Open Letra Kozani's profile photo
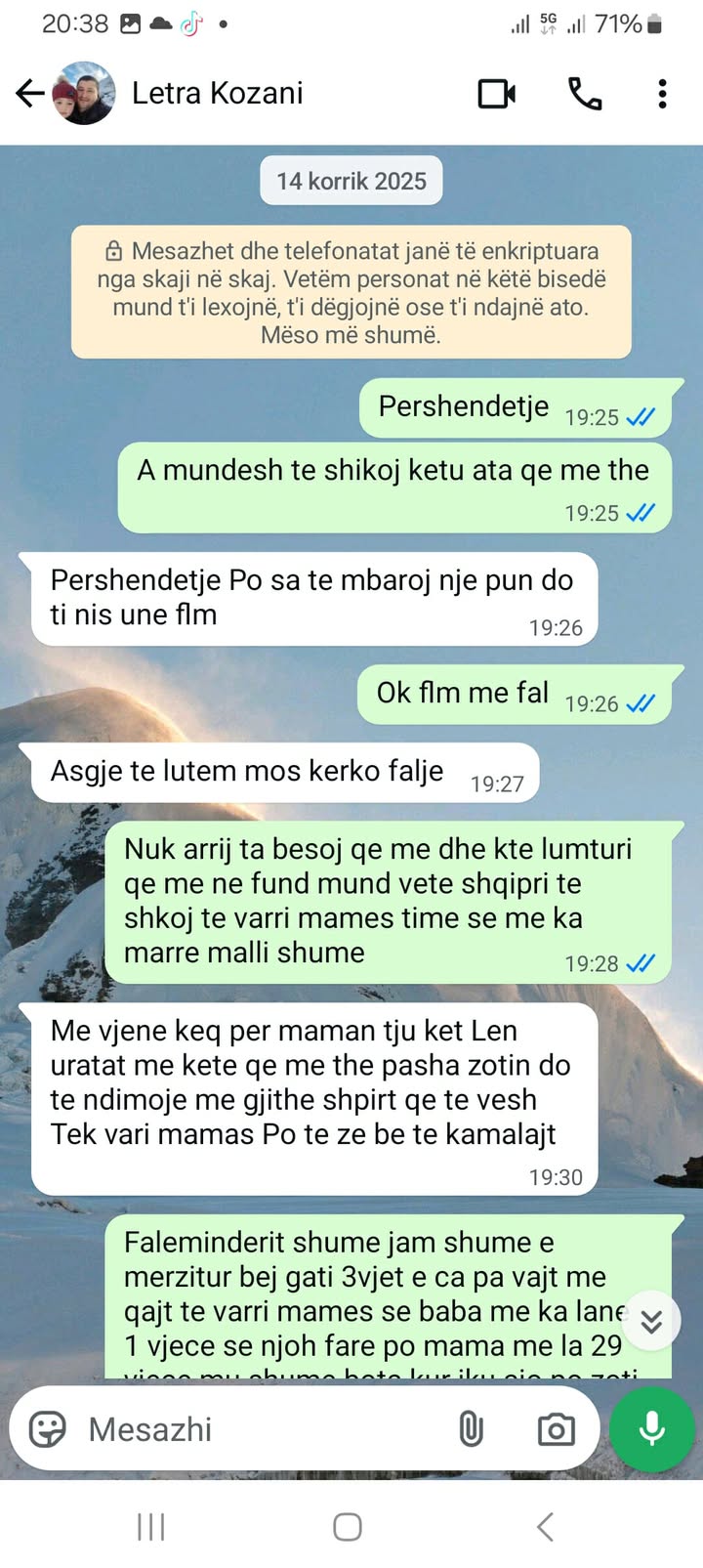Image resolution: width=703 pixels, height=1568 pixels. pyautogui.click(x=84, y=94)
